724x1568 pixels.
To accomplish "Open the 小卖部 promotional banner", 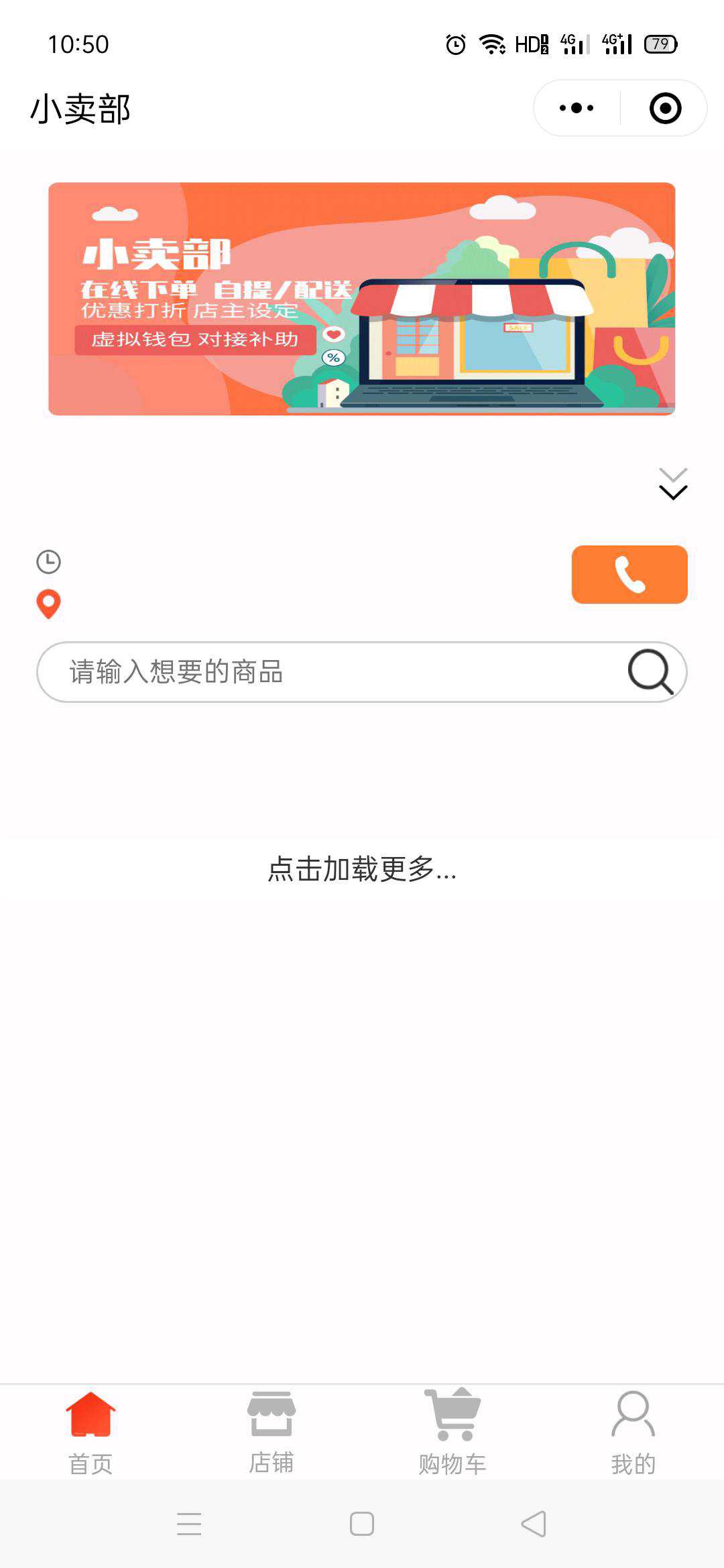I will (362, 299).
